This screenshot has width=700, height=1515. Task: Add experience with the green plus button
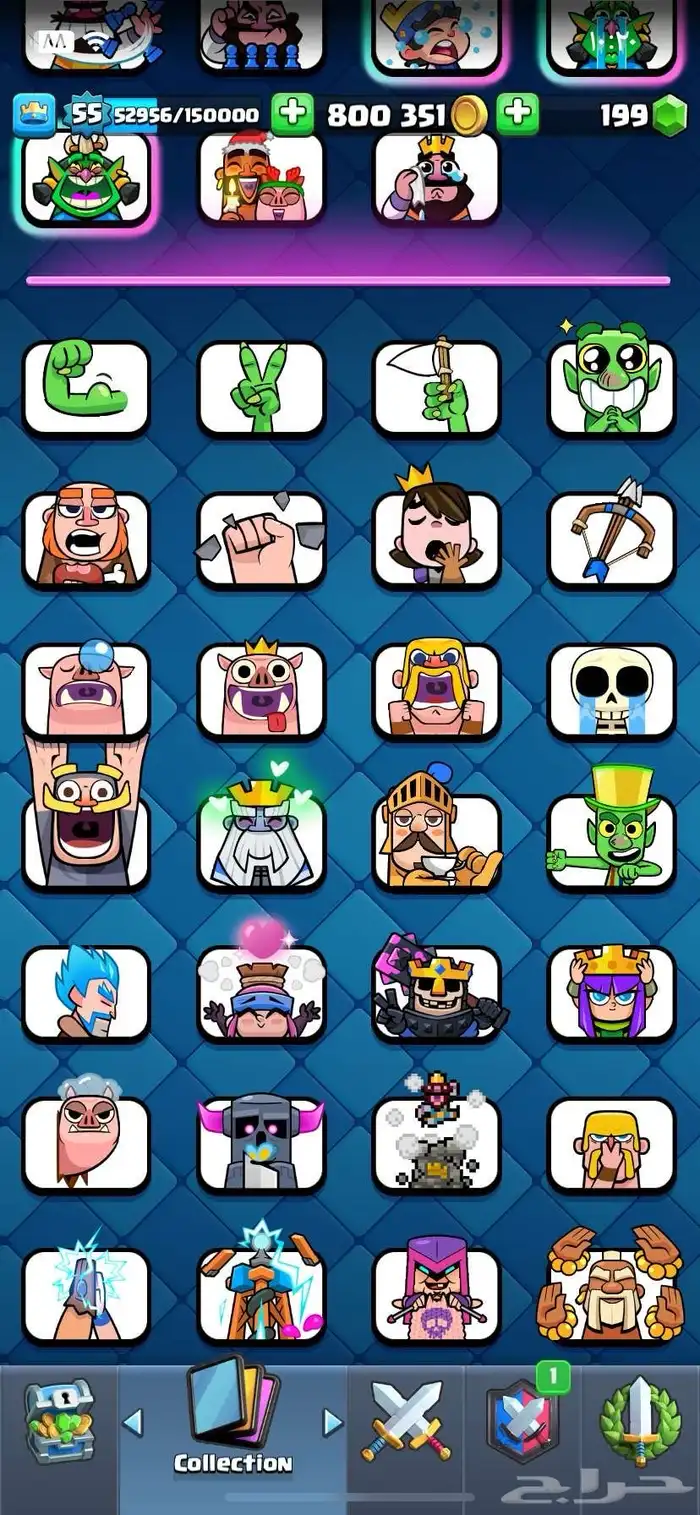pyautogui.click(x=292, y=115)
